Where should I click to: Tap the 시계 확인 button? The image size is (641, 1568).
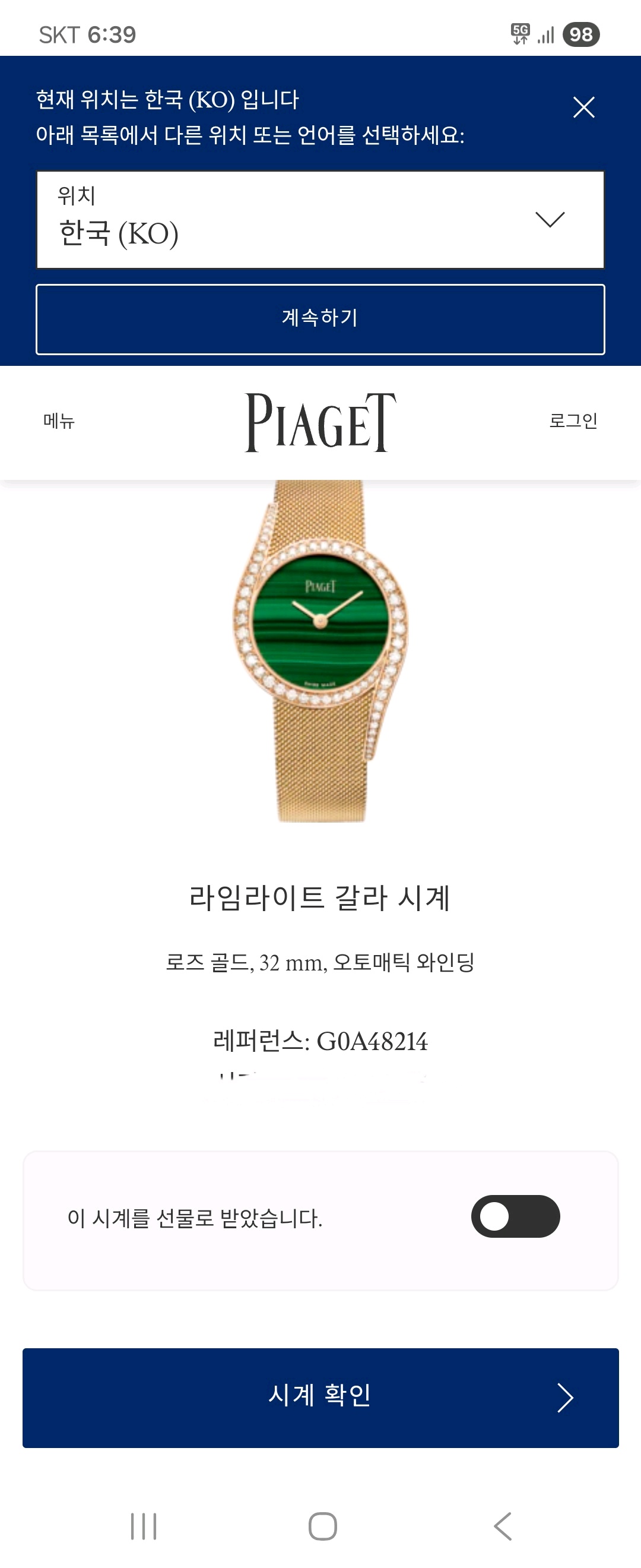pos(320,1398)
